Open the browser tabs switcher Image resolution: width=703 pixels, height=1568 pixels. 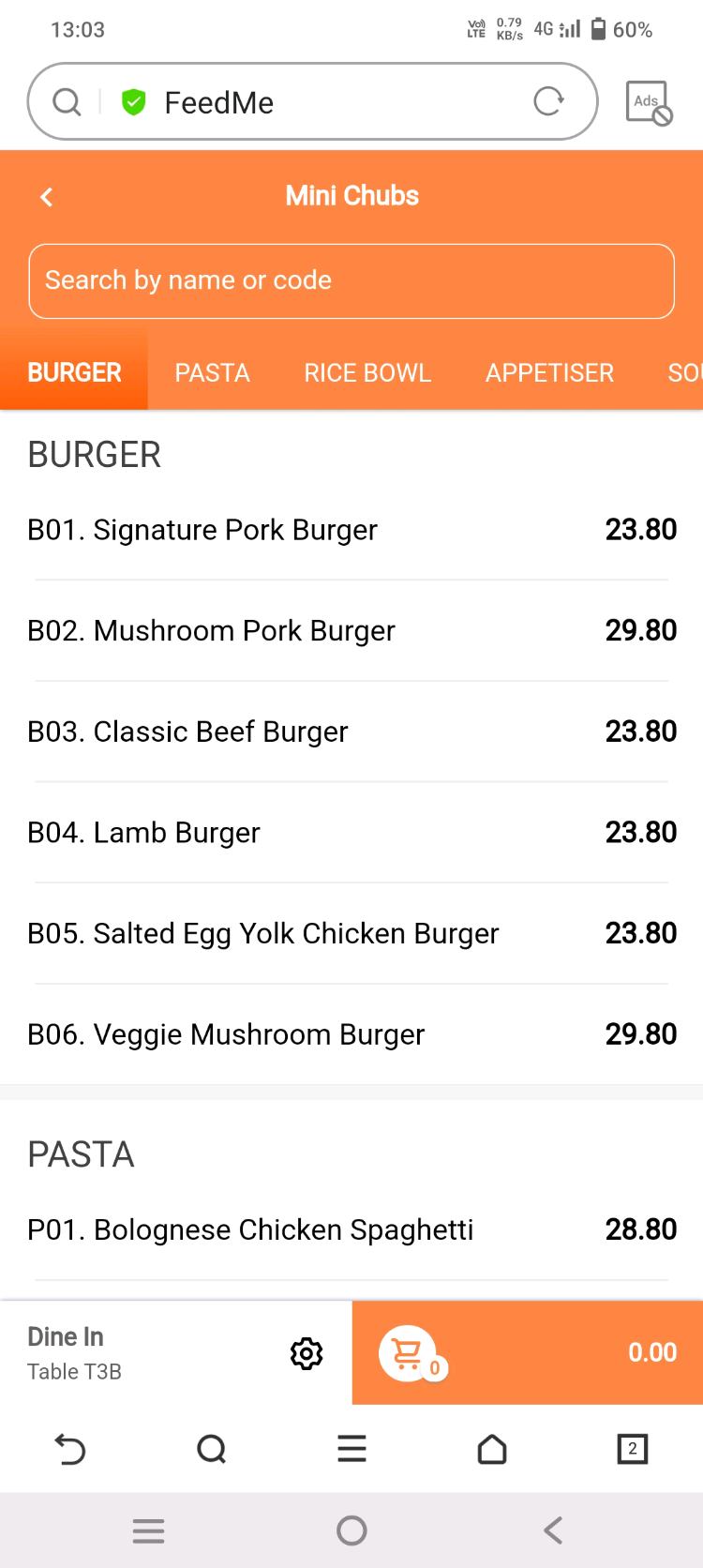633,1449
